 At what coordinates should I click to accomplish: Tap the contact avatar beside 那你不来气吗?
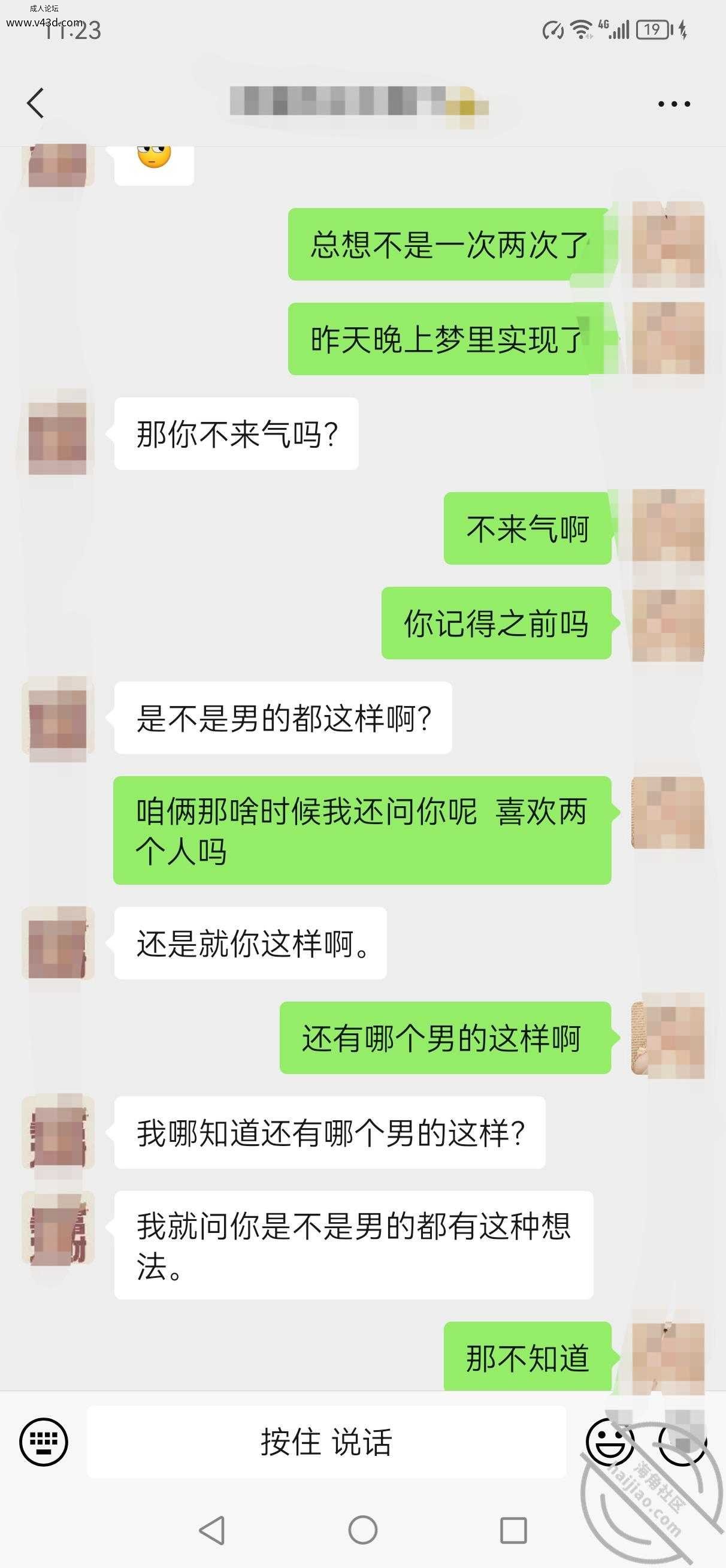(59, 433)
